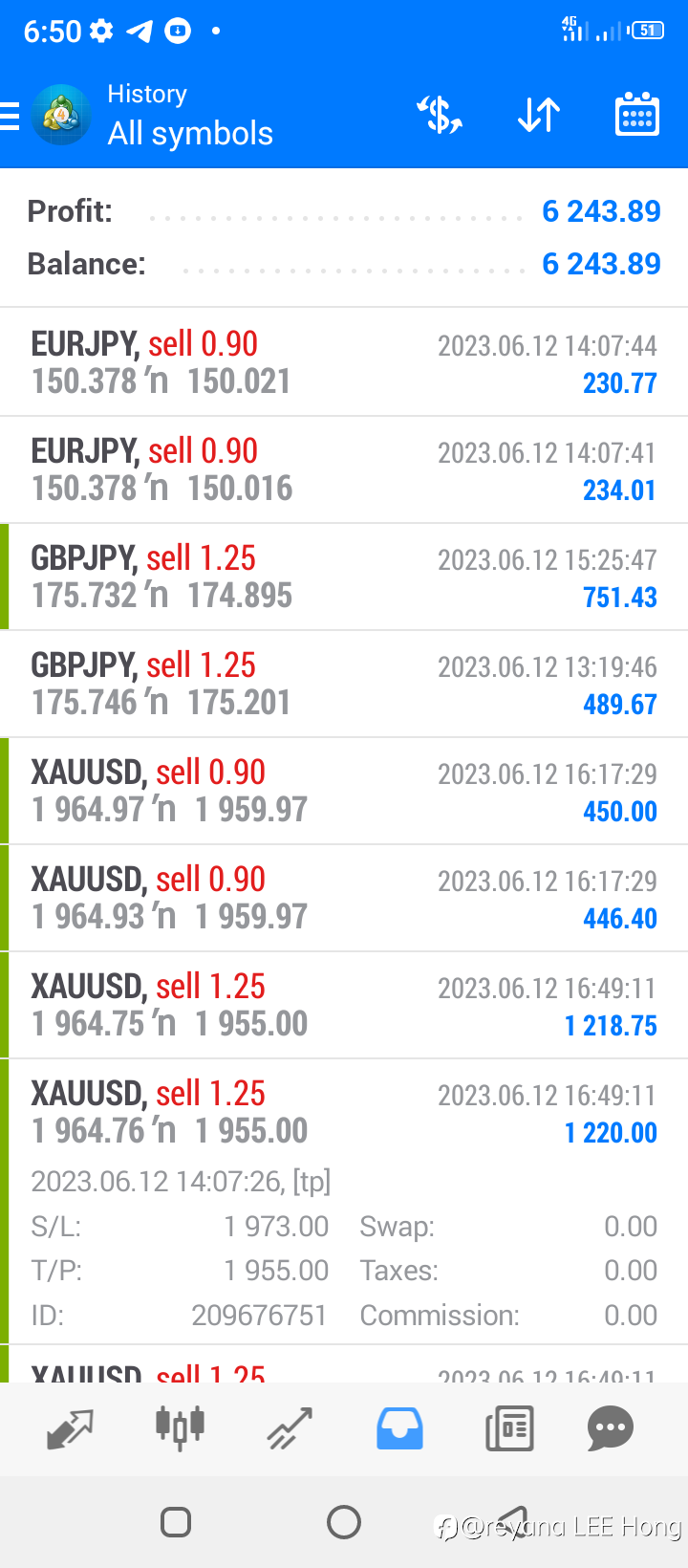Open the sort arrows option
Viewport: 688px width, 1568px height.
click(539, 116)
